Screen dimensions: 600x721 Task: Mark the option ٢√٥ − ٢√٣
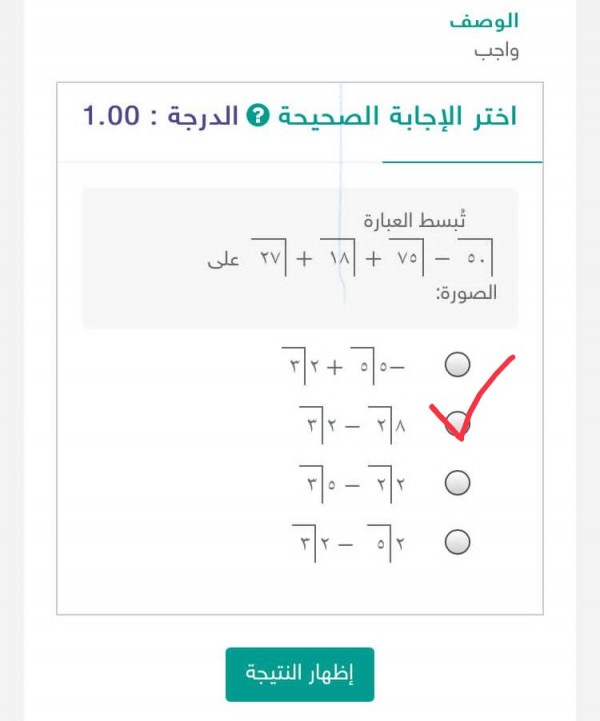457,542
